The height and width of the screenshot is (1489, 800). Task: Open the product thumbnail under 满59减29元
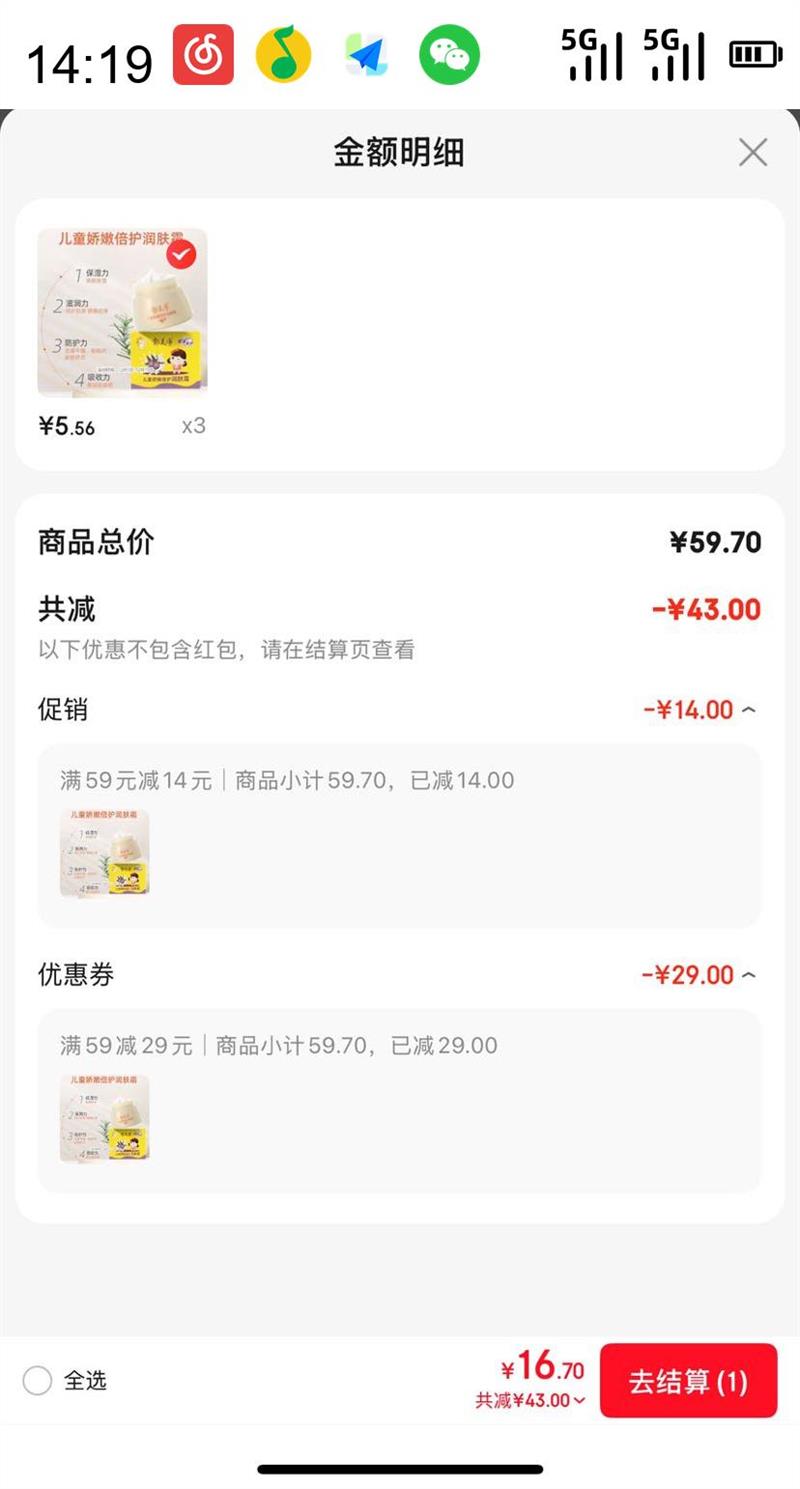coord(104,1117)
